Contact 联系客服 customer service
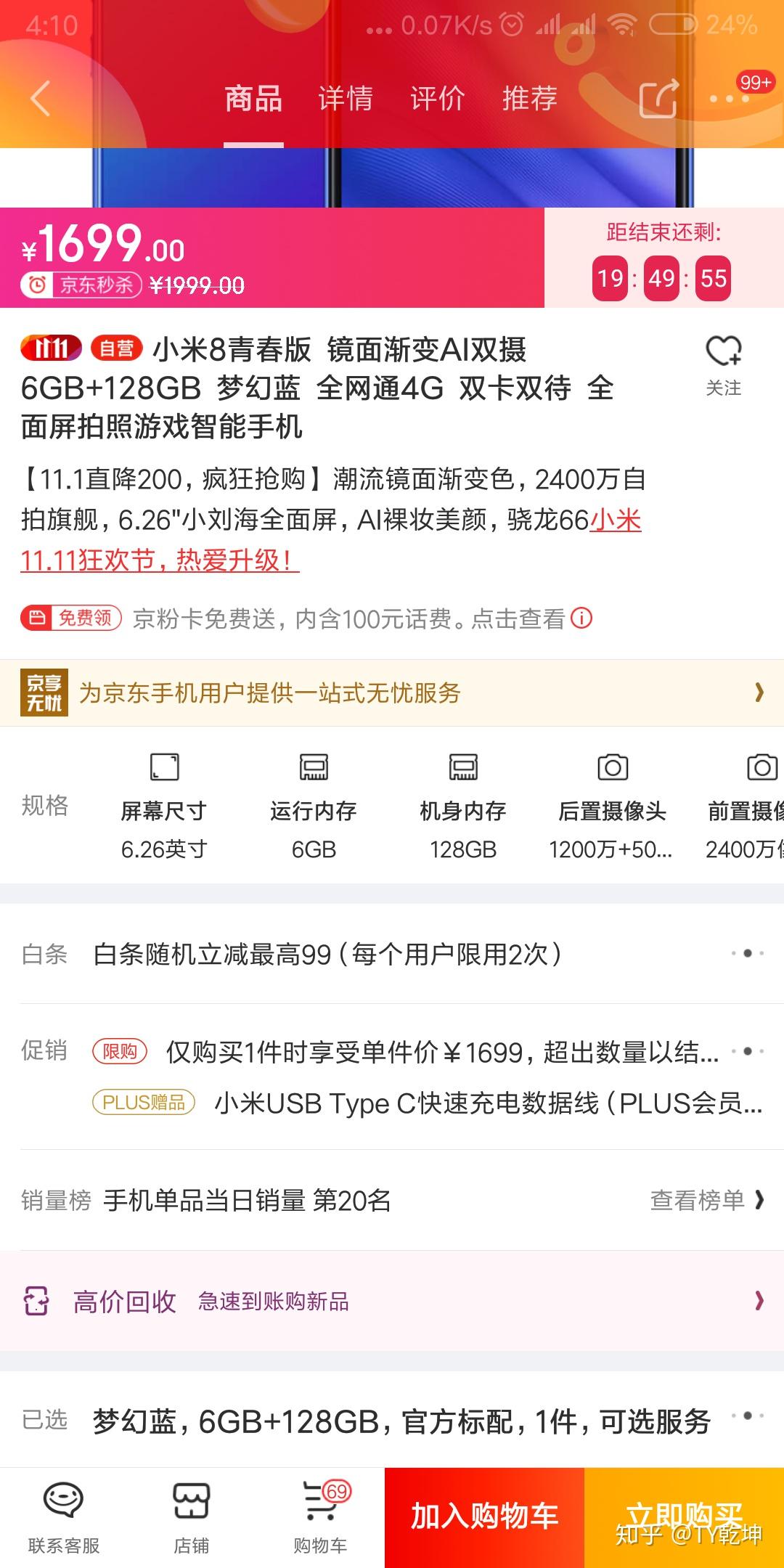This screenshot has height=1568, width=784. pyautogui.click(x=64, y=1517)
